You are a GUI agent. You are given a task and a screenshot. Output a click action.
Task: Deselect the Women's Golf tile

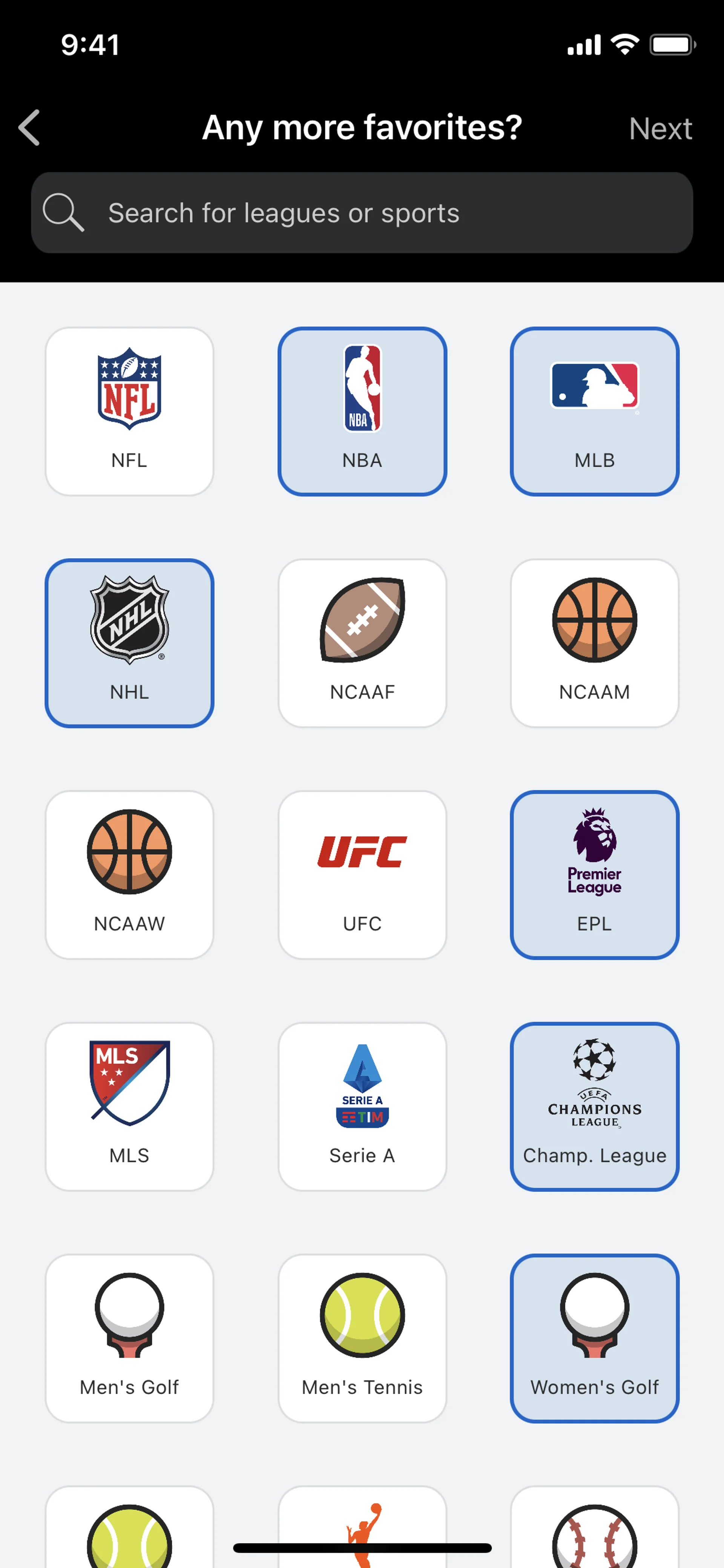pos(594,1338)
